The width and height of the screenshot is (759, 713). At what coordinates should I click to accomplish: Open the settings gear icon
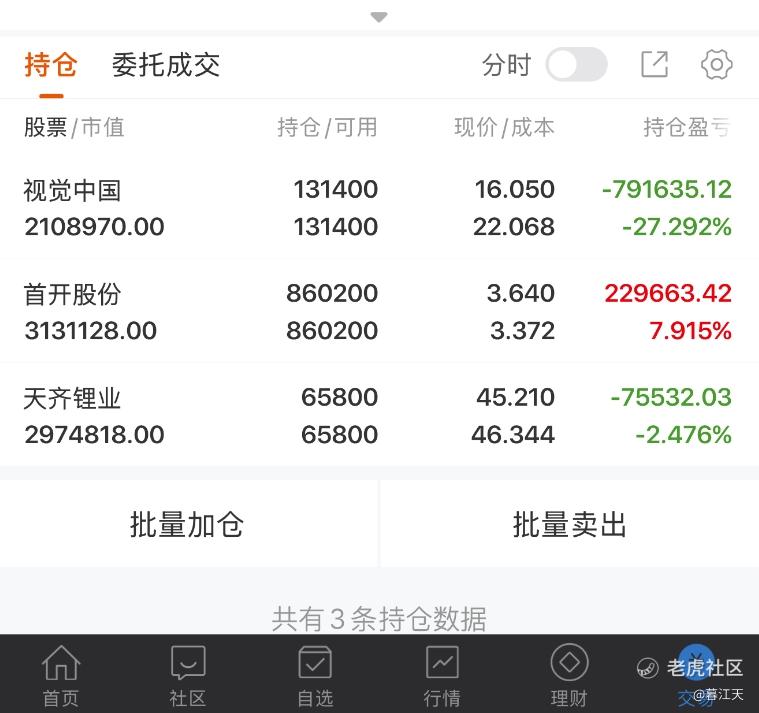pyautogui.click(x=716, y=64)
